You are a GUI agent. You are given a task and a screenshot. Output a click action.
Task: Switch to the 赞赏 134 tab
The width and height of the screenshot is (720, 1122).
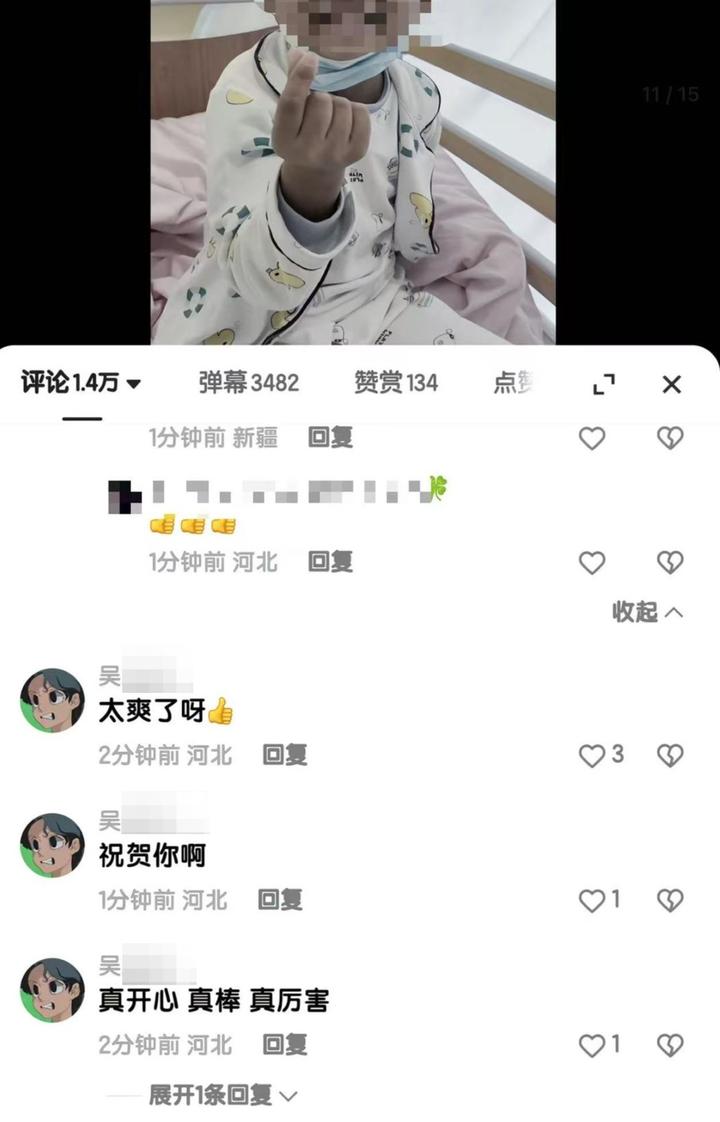[x=396, y=382]
